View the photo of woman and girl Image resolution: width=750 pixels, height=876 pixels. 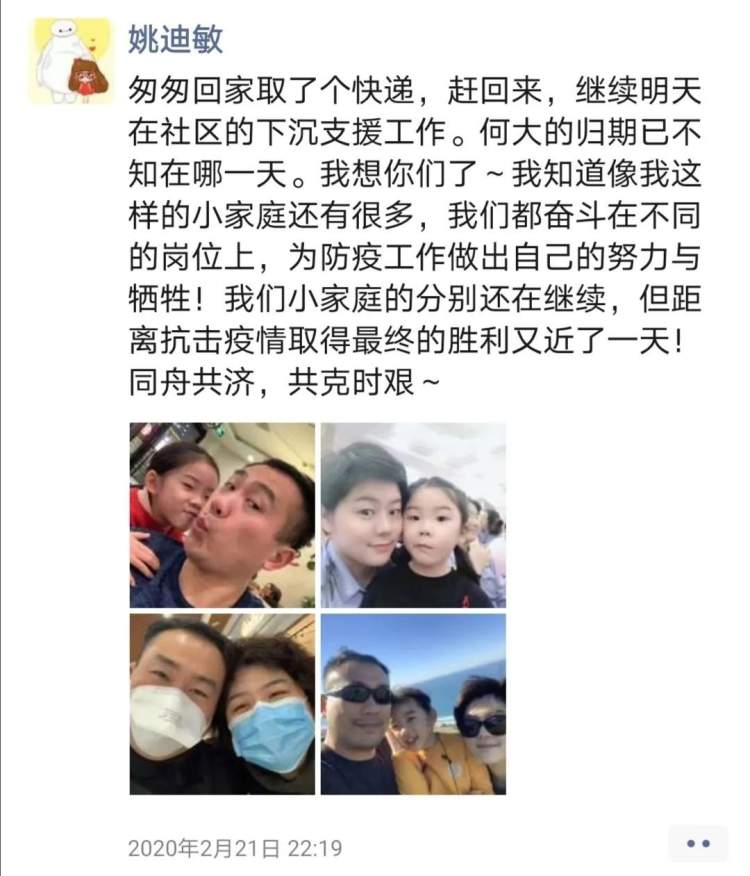pos(413,515)
